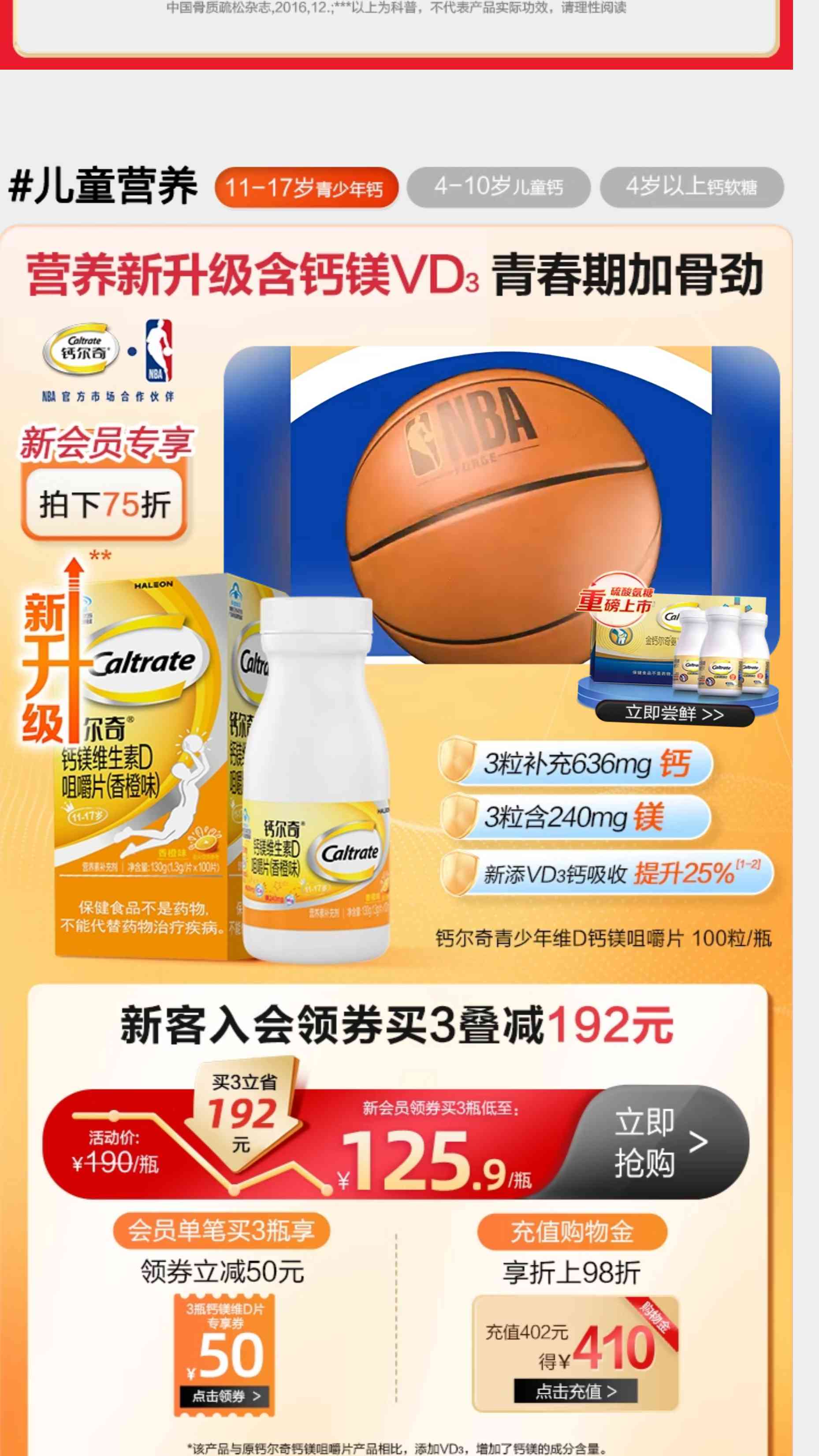
Task: Switch to the 4岁以上钙软糖 tab
Action: pyautogui.click(x=691, y=187)
